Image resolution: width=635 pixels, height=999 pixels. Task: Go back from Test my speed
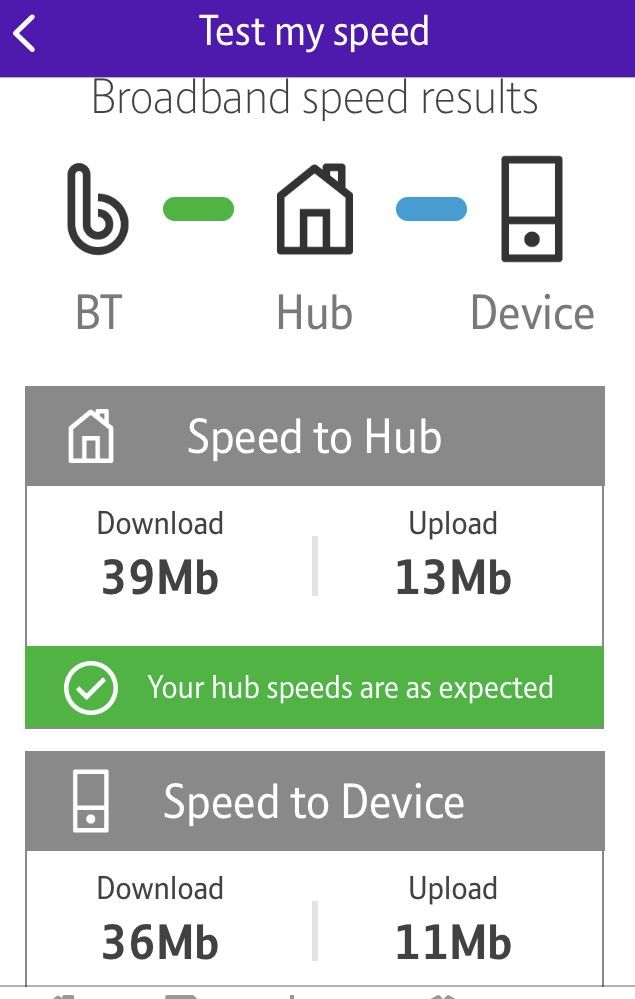[25, 34]
